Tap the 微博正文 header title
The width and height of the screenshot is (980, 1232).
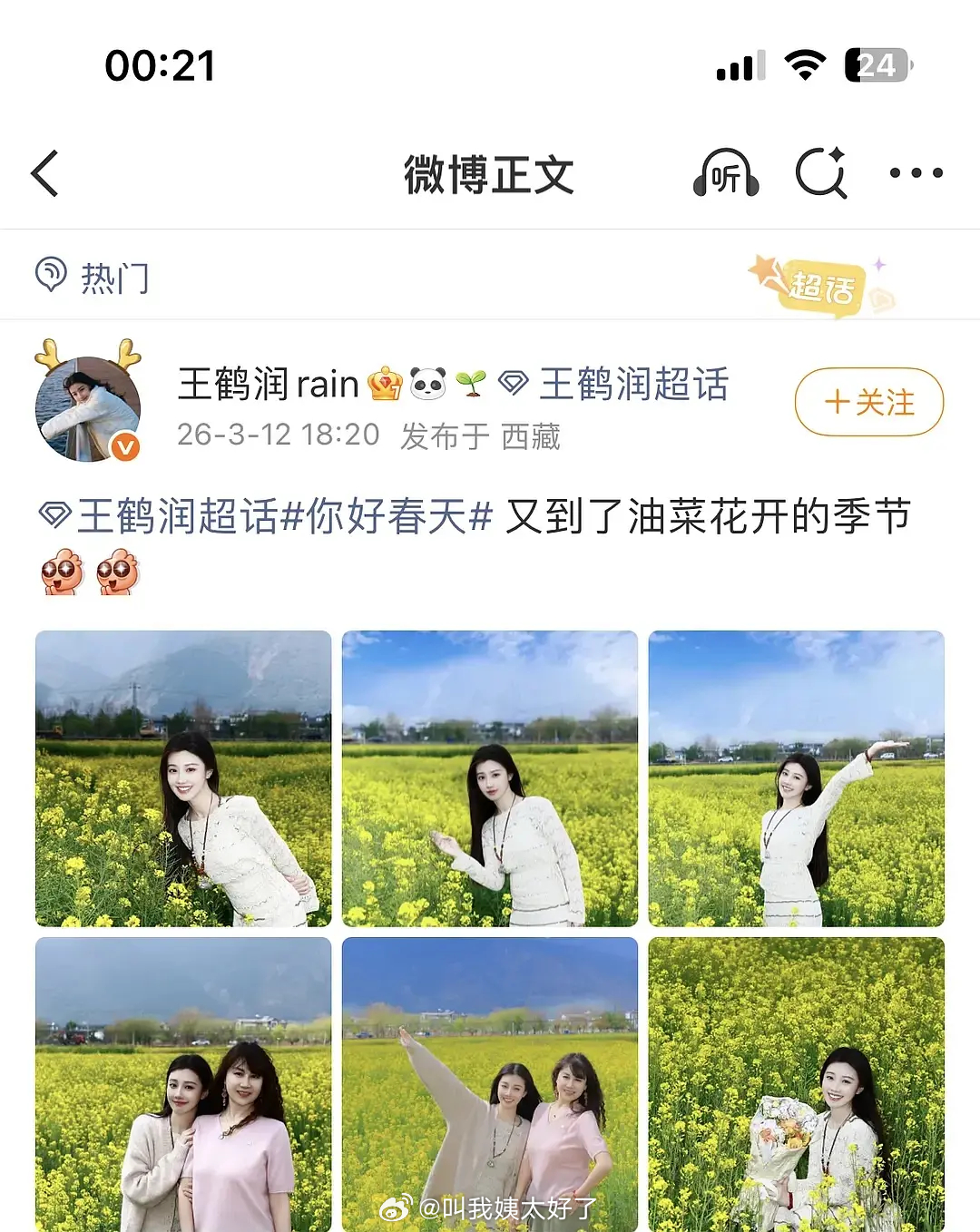coord(490,174)
